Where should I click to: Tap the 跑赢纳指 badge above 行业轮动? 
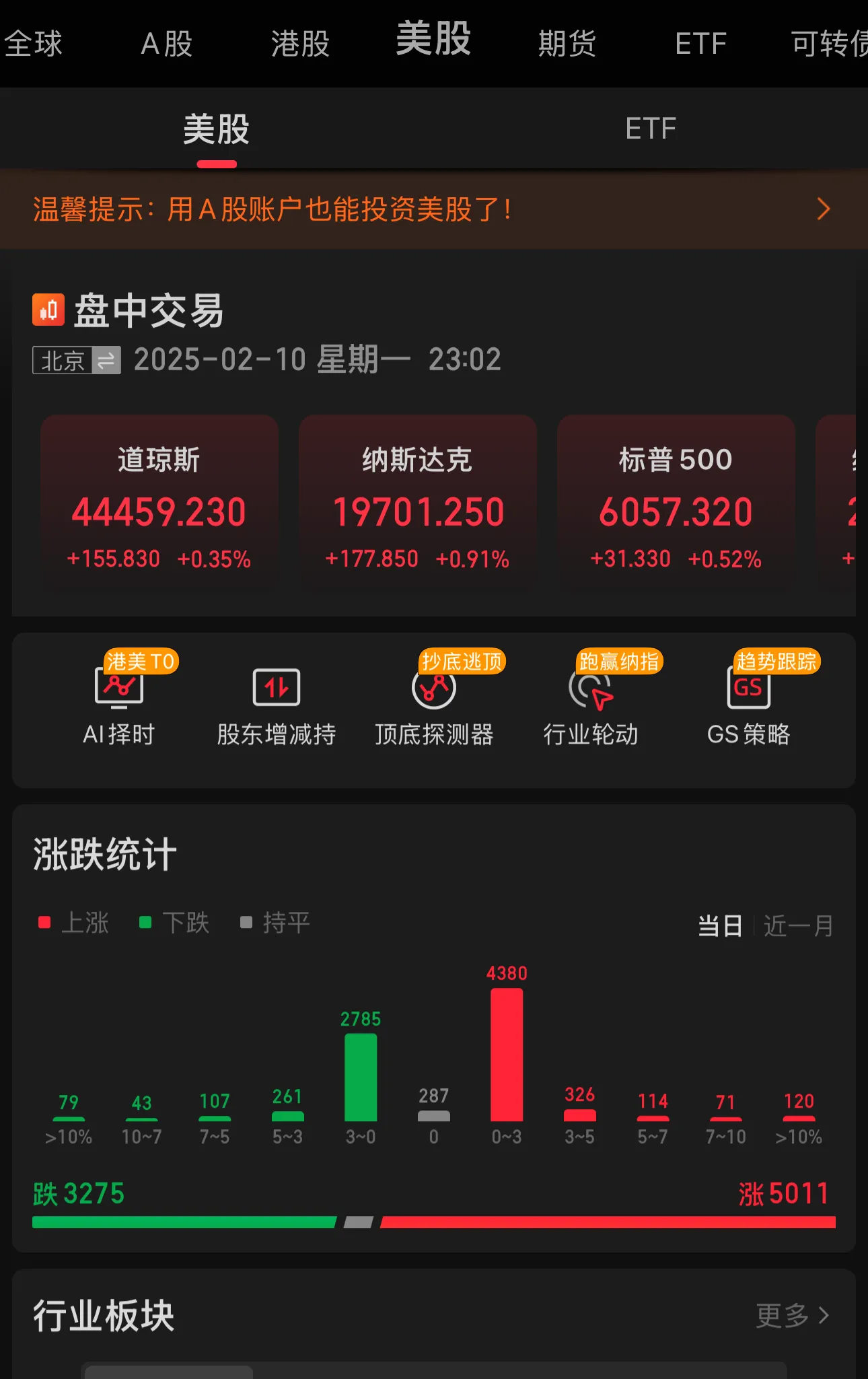tap(619, 662)
